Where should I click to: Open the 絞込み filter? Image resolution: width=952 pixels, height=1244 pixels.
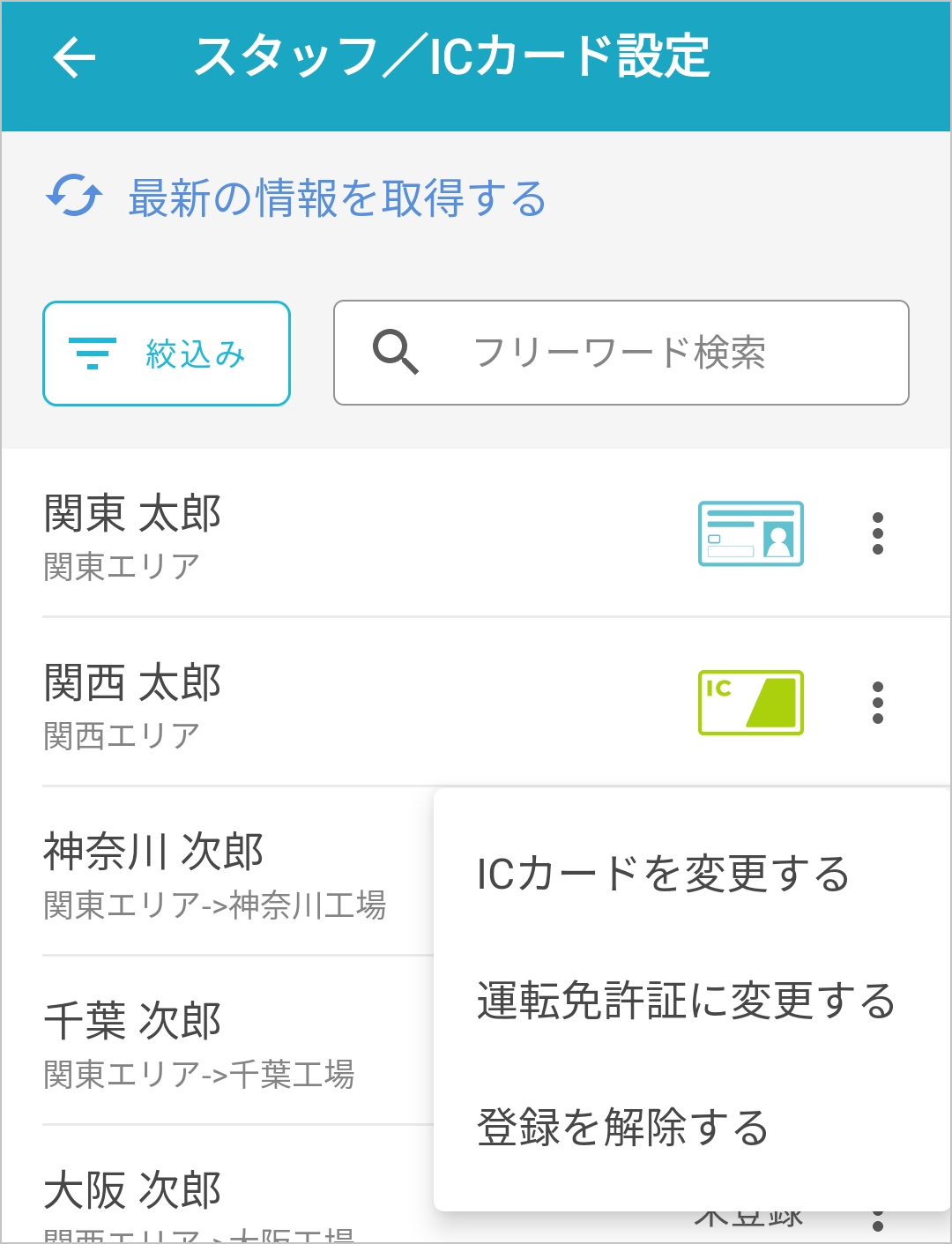point(167,354)
